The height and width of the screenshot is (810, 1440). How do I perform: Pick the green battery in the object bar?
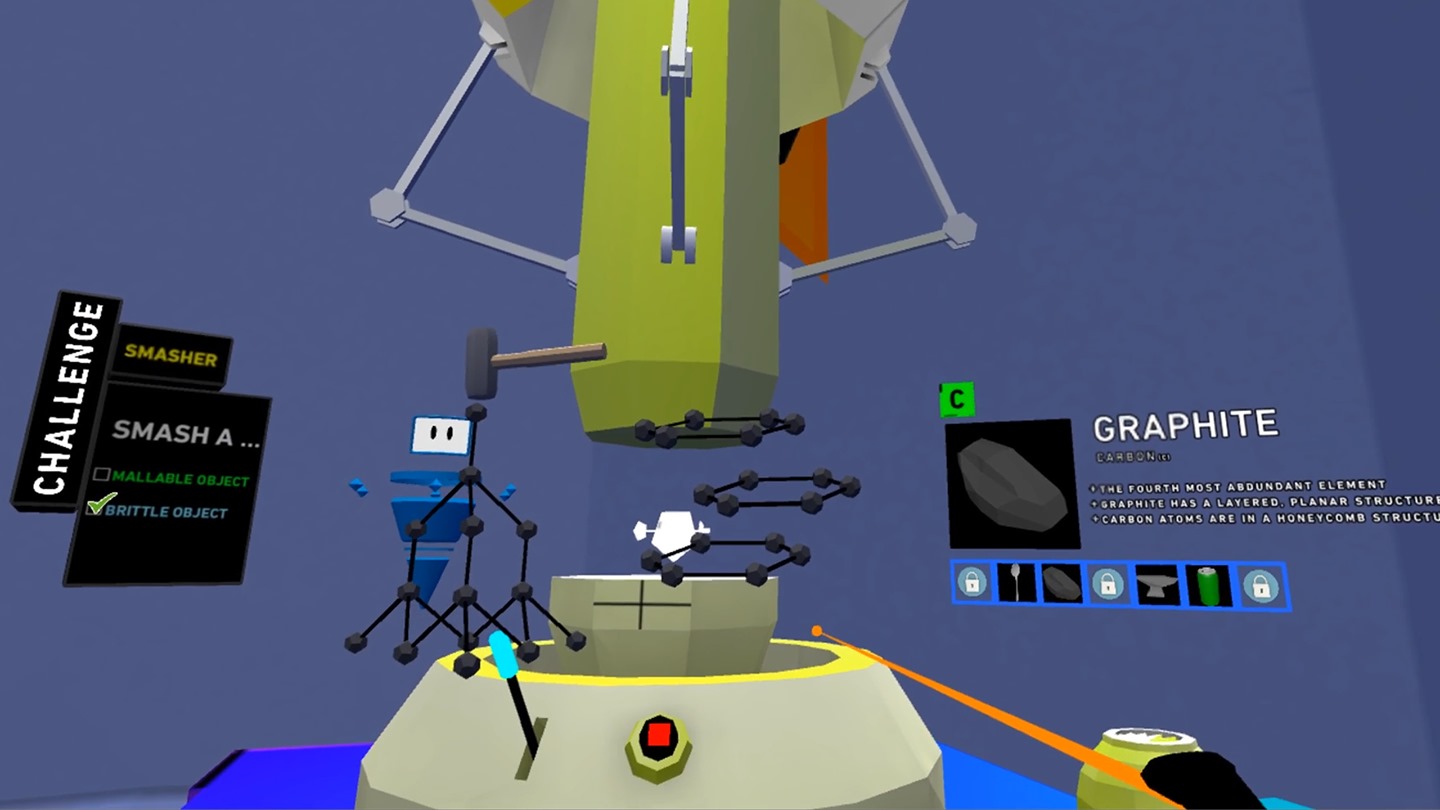[x=1206, y=586]
